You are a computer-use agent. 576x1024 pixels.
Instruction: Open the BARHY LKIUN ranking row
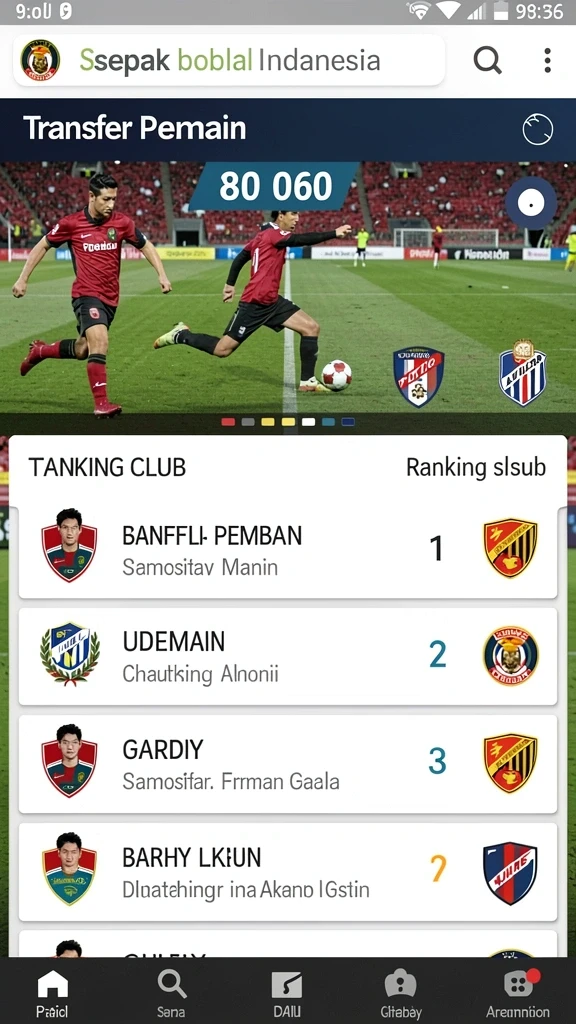coord(288,872)
